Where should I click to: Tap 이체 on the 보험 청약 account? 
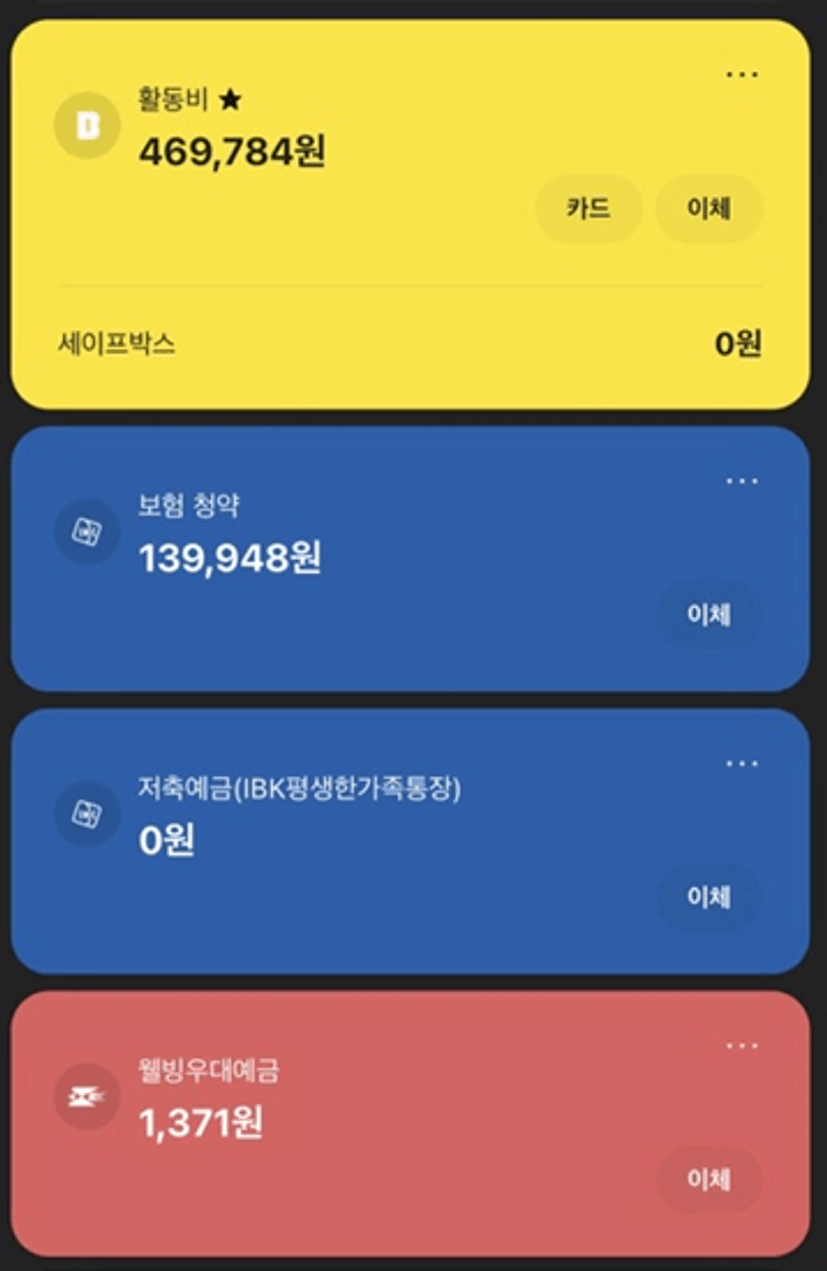click(709, 615)
